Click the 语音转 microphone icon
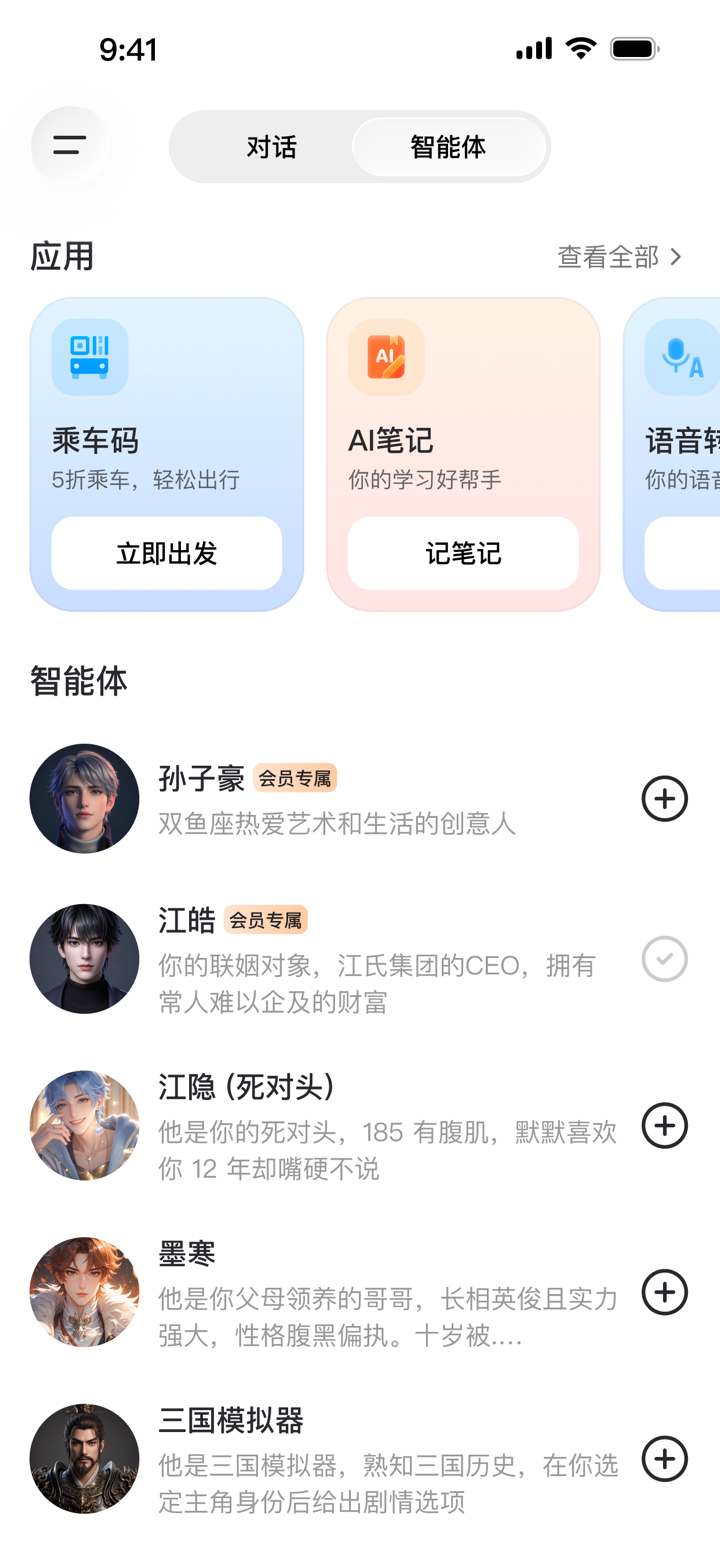The image size is (720, 1558). pos(680,357)
